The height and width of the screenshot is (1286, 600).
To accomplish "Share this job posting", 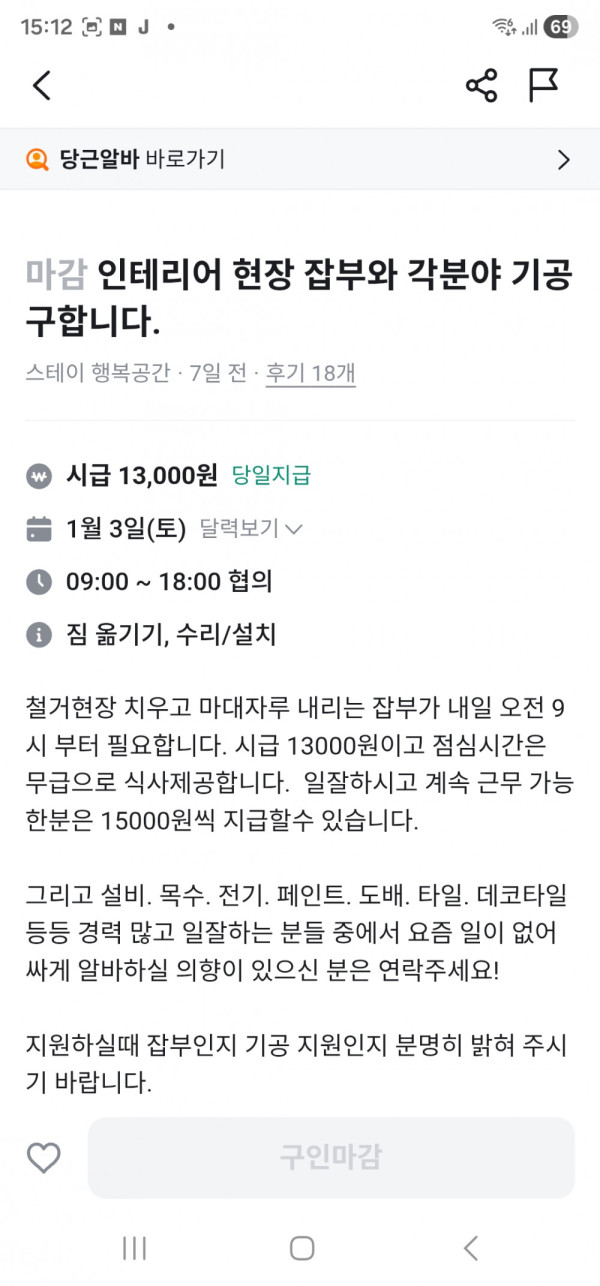I will 481,86.
